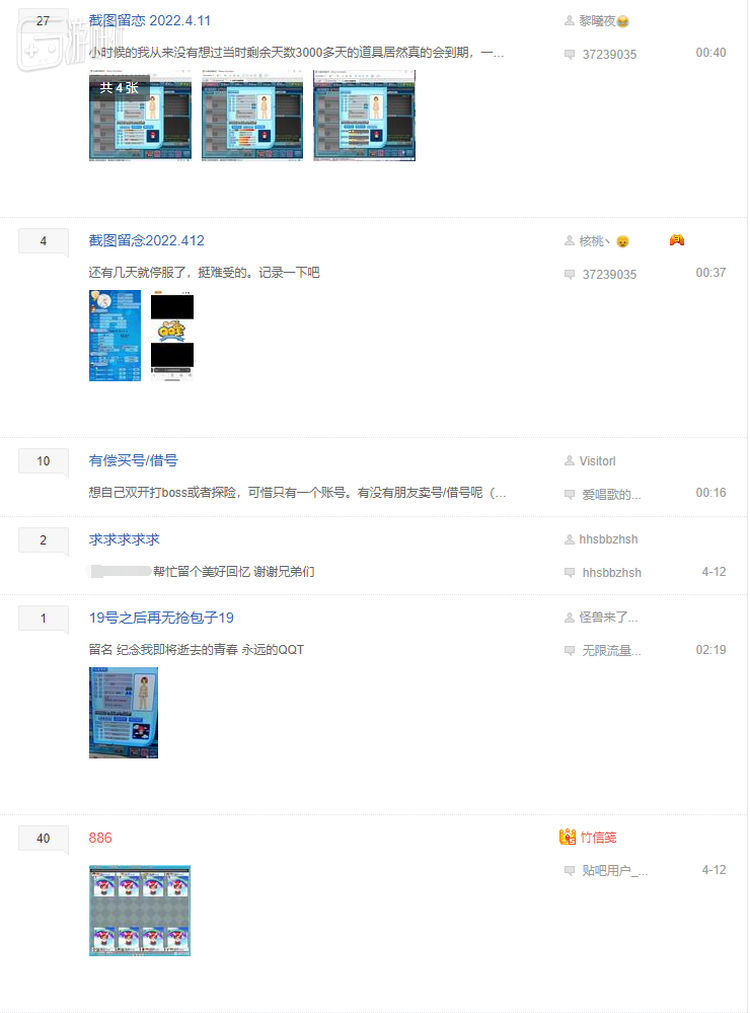The image size is (750, 1013).
Task: Open the thread 截图留恋 2022.4.11
Action: (149, 21)
